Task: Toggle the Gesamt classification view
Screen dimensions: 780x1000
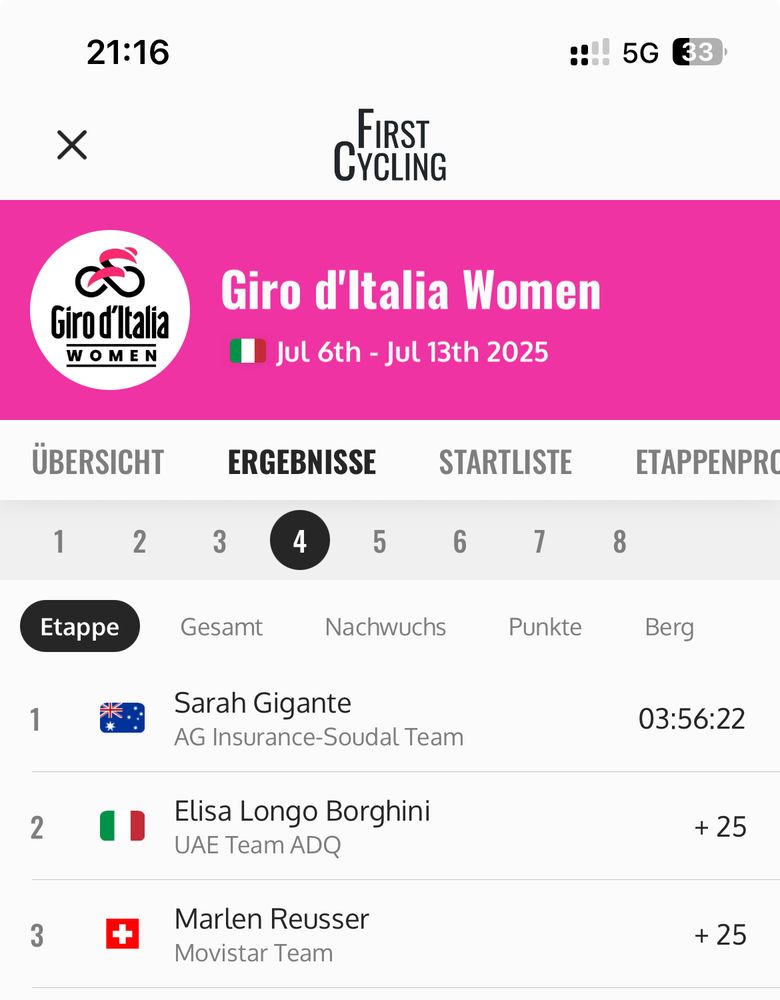Action: click(x=221, y=627)
